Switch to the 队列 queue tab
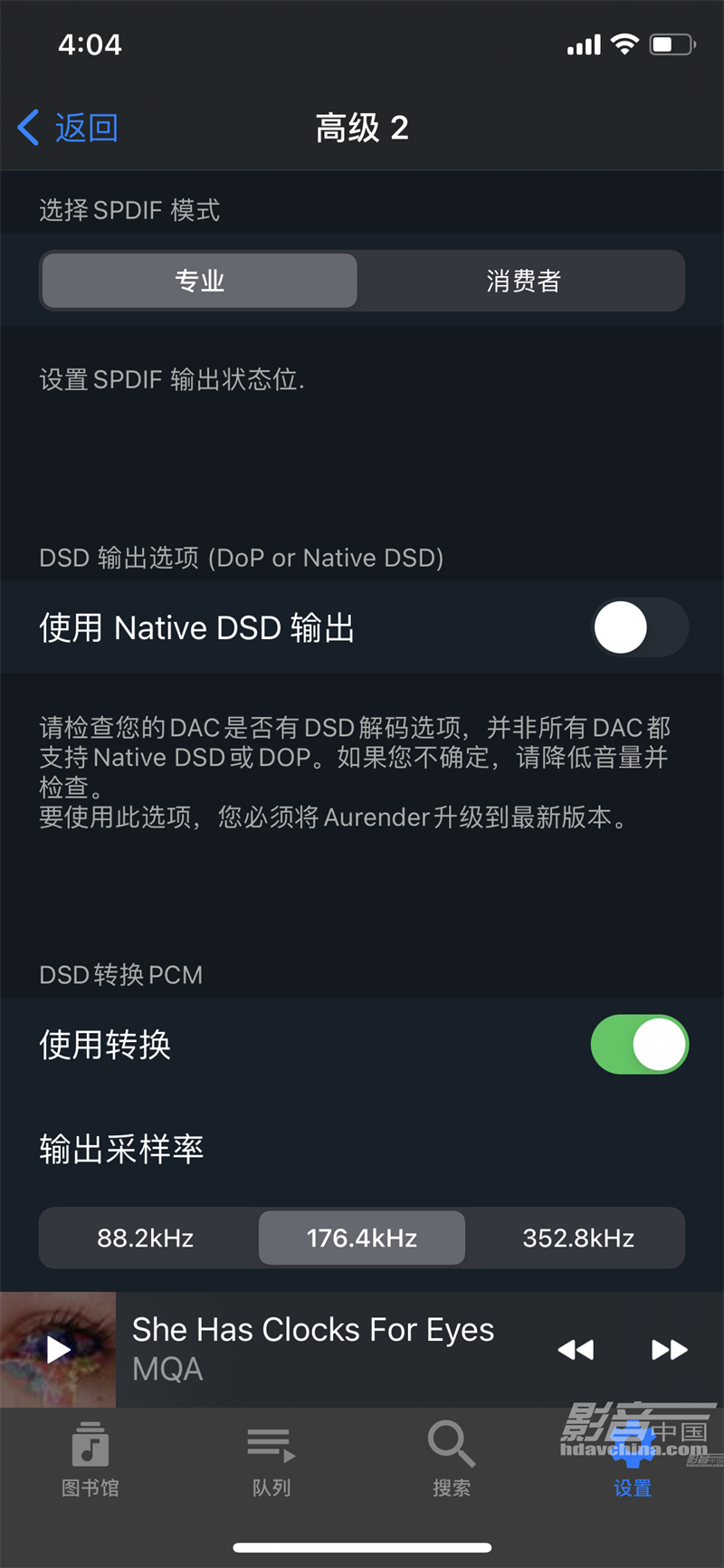This screenshot has width=724, height=1568. point(271,1458)
